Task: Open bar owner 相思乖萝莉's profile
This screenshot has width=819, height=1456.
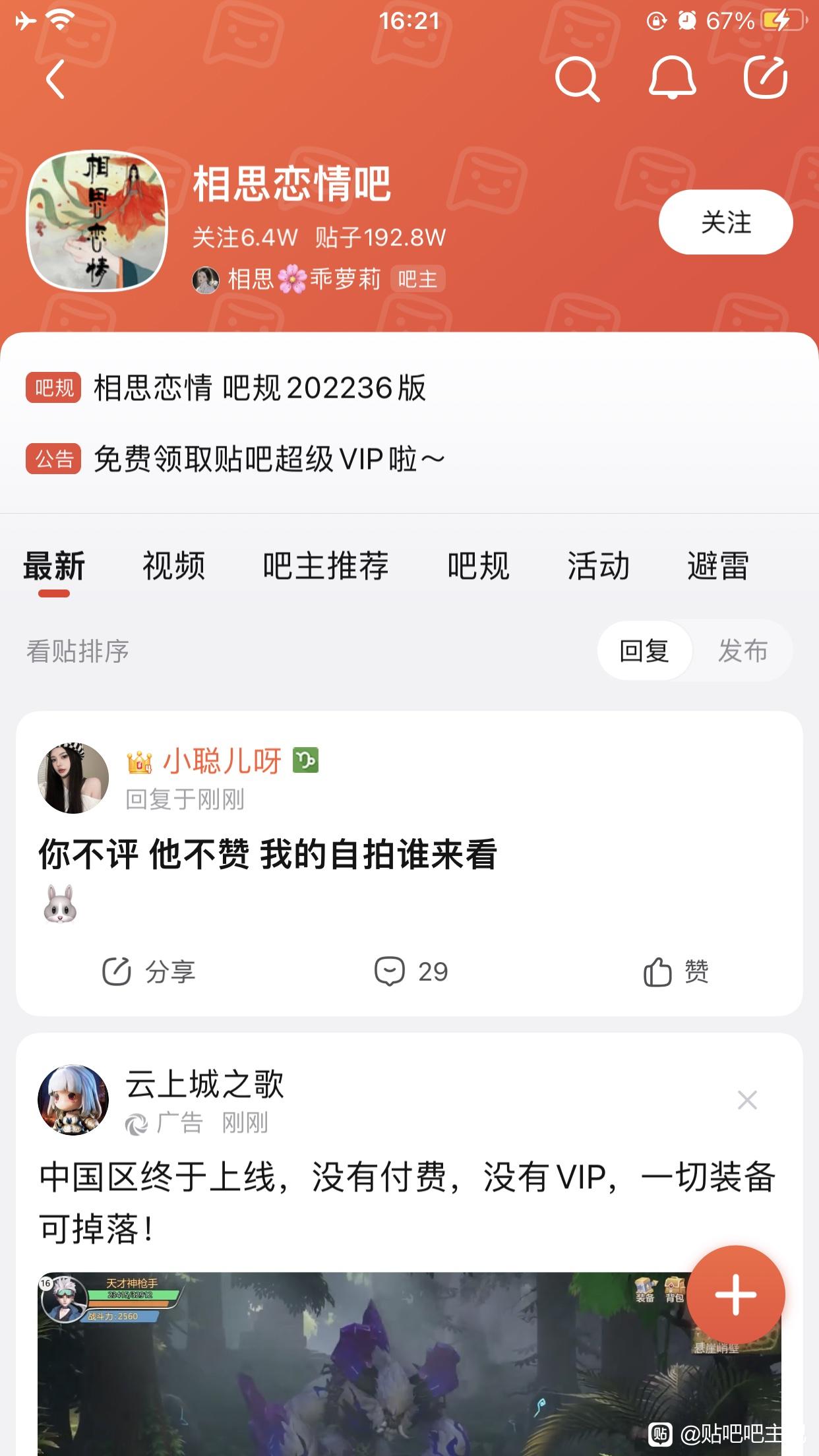Action: tap(303, 280)
